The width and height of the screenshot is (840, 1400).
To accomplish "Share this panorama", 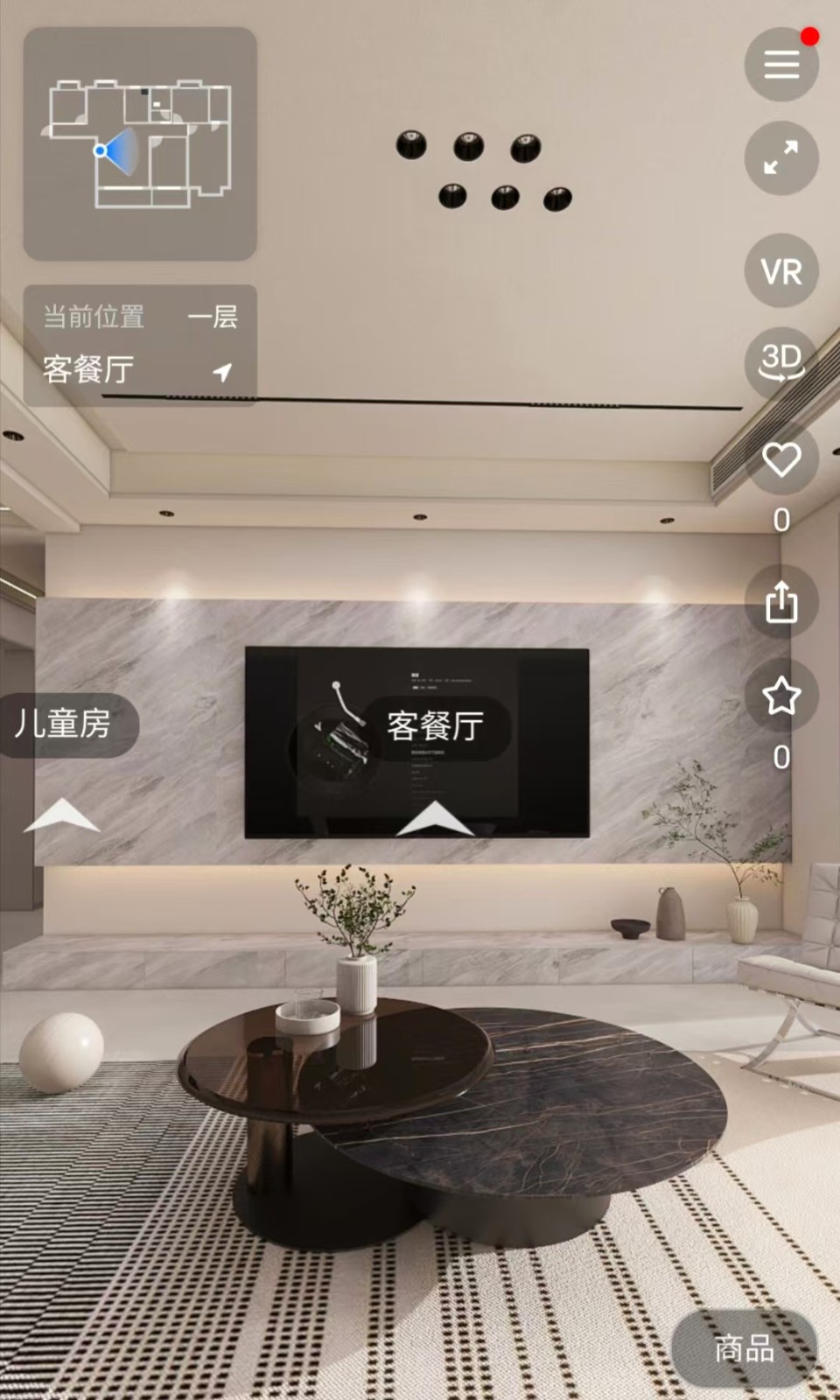I will (781, 602).
